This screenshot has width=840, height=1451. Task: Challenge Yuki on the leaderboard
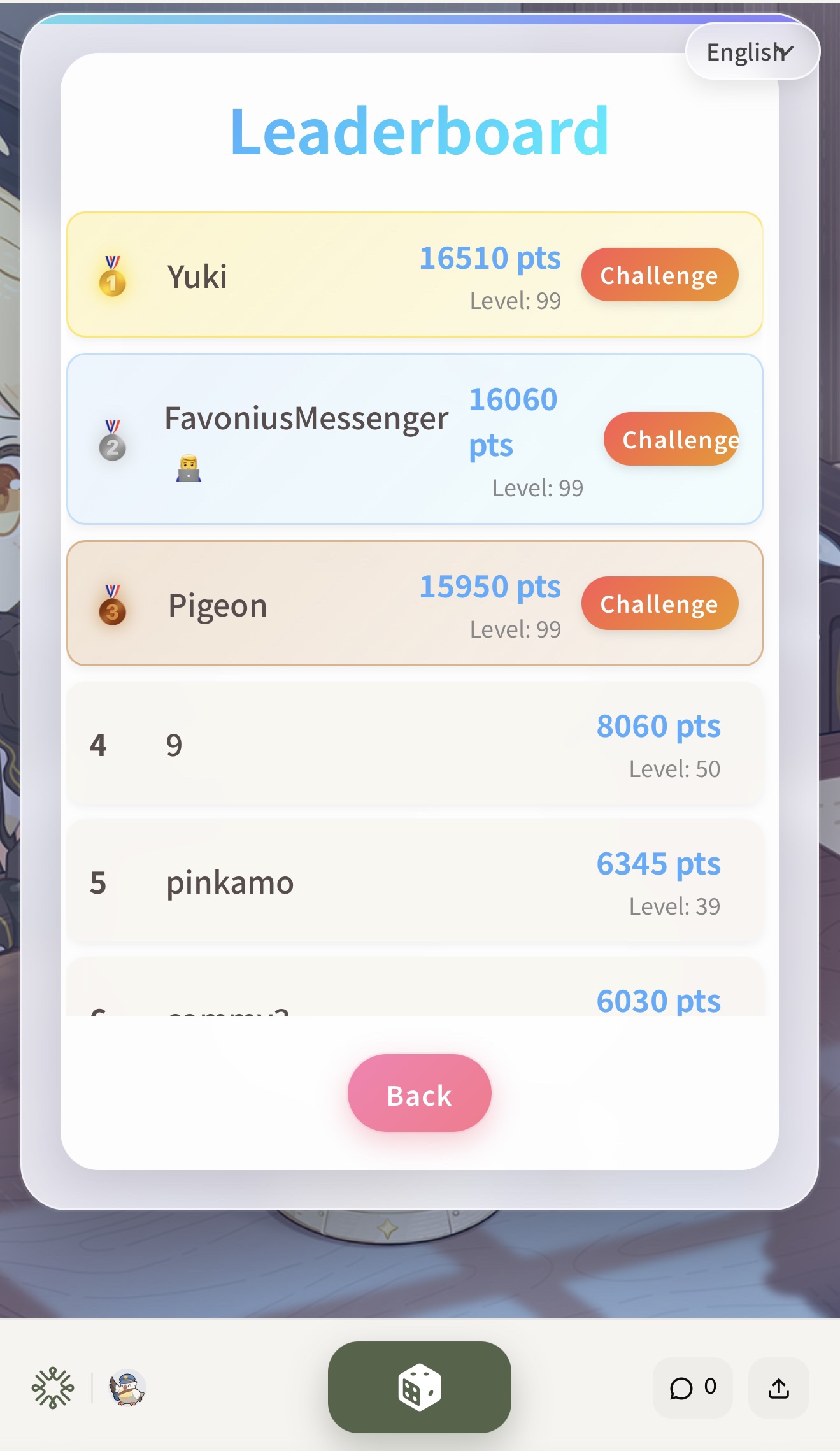point(659,275)
